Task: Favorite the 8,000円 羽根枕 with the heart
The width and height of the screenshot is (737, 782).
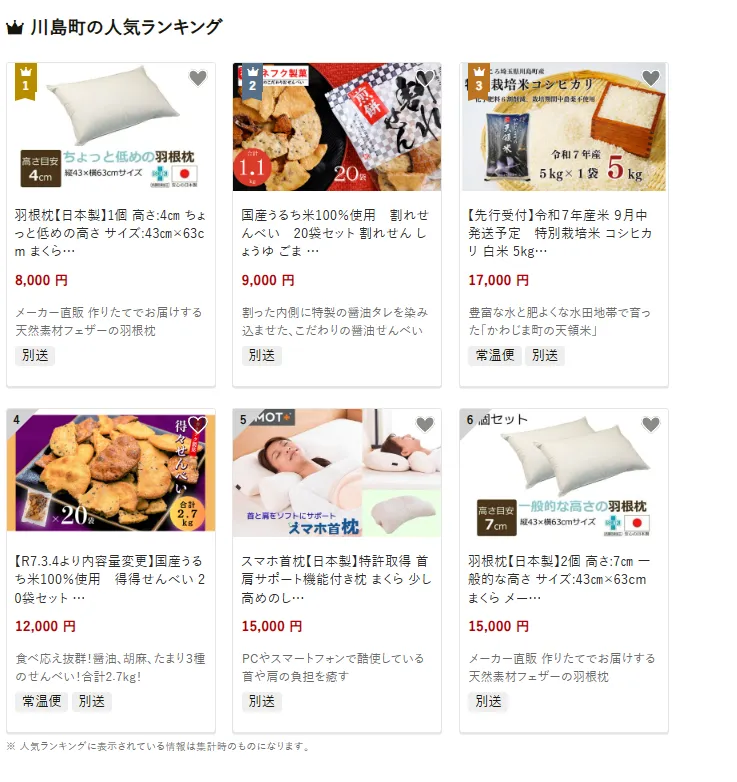Action: coord(198,78)
